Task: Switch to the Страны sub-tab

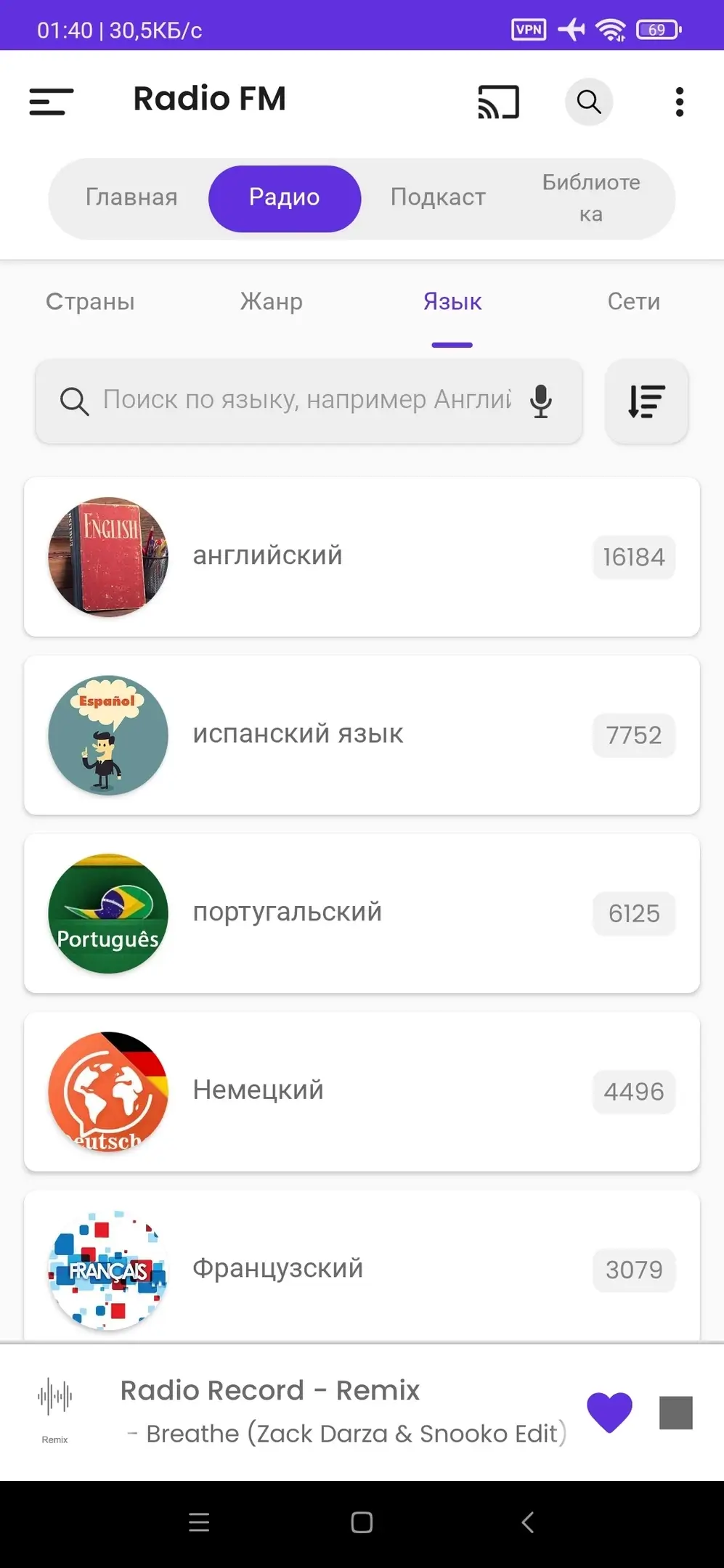Action: point(90,302)
